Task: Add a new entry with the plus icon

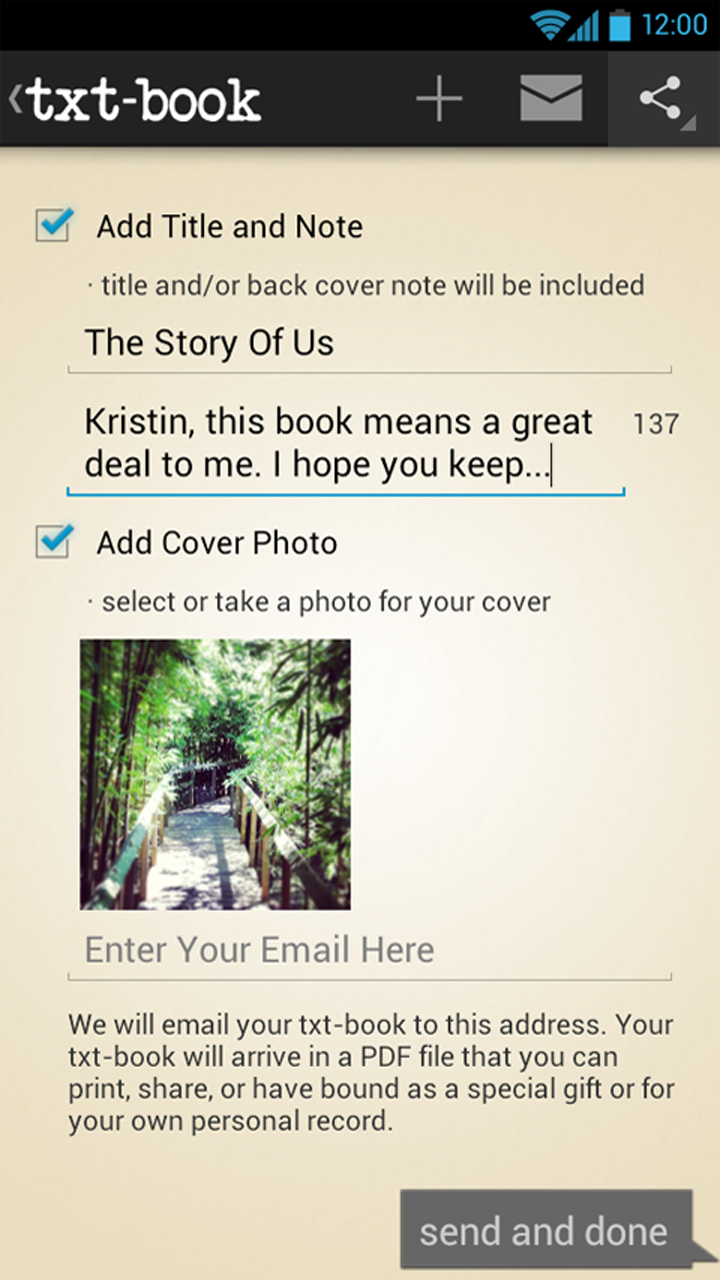Action: point(438,98)
